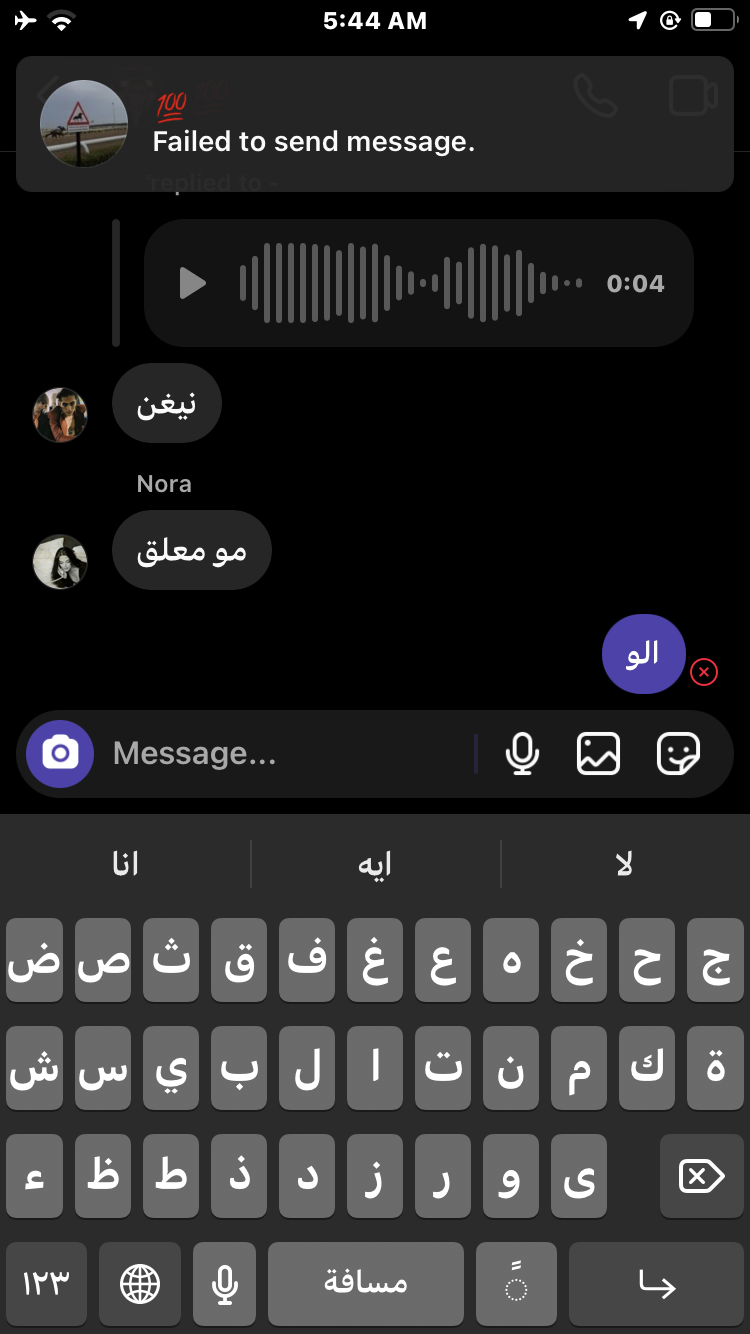This screenshot has width=750, height=1334.
Task: Open Nora's profile picture
Action: click(x=60, y=562)
